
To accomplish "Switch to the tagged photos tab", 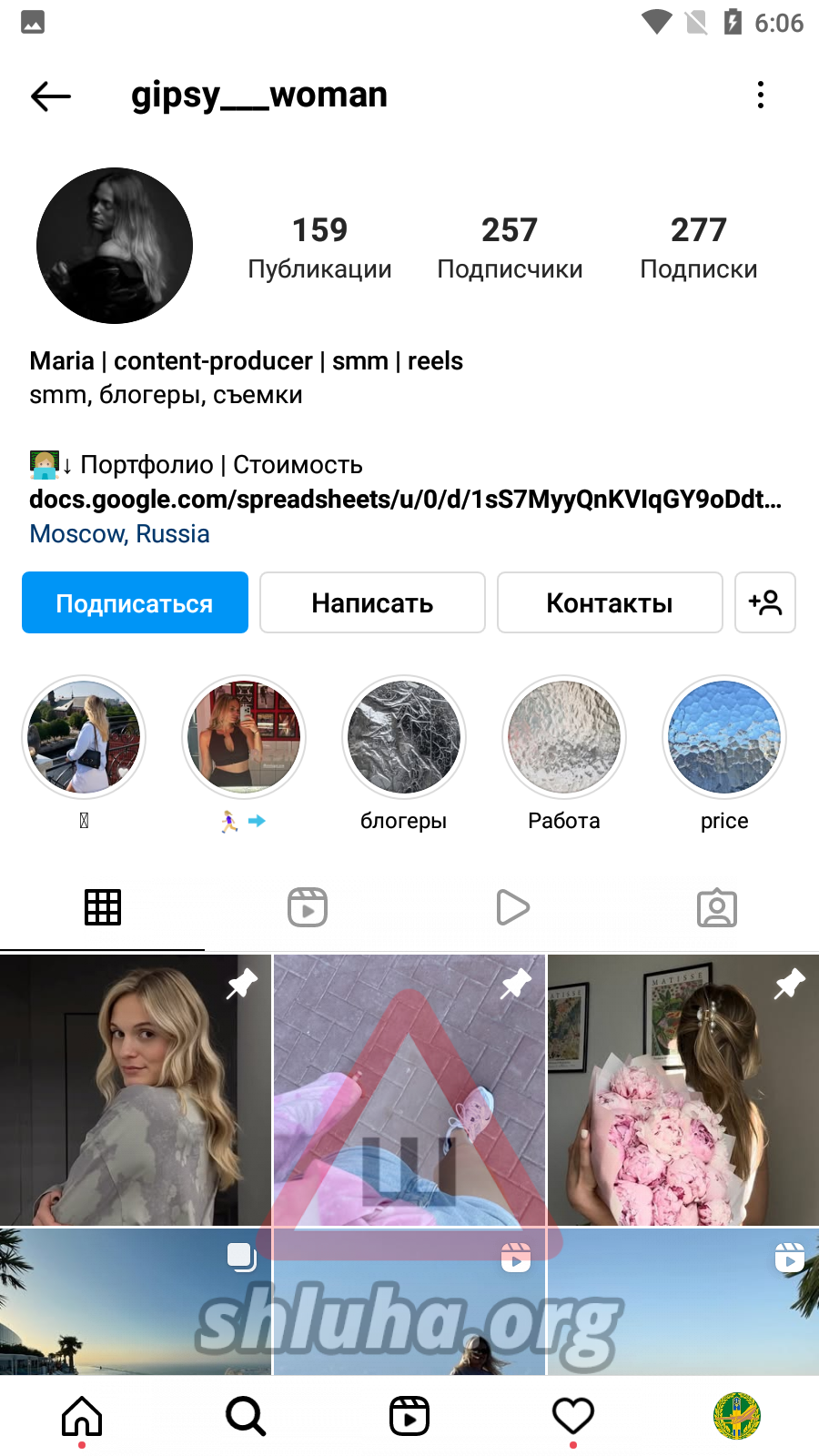I will (x=717, y=907).
